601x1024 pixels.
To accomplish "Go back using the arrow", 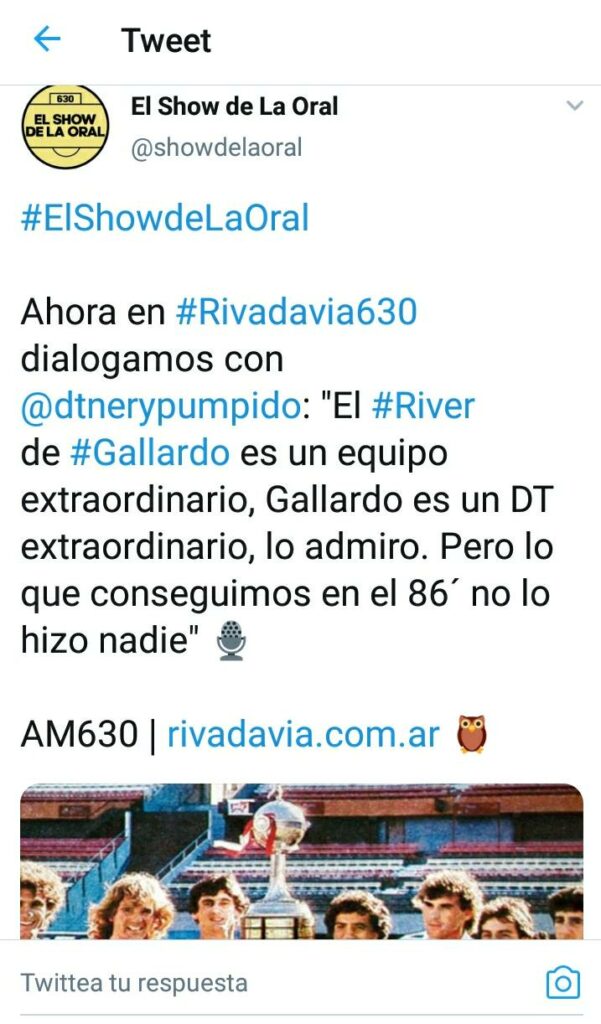I will (x=47, y=39).
